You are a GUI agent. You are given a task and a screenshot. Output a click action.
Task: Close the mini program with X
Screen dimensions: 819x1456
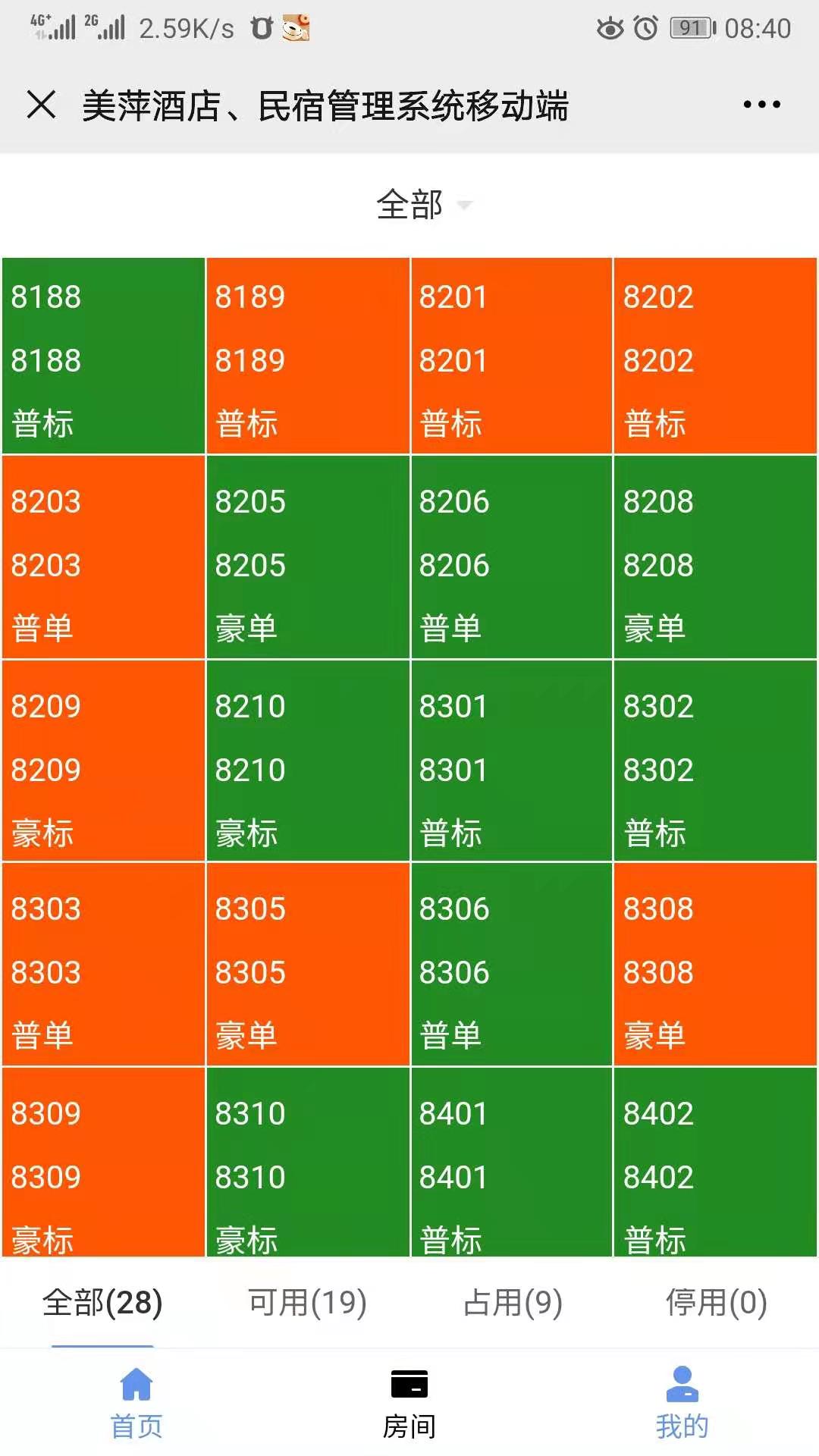point(41,105)
